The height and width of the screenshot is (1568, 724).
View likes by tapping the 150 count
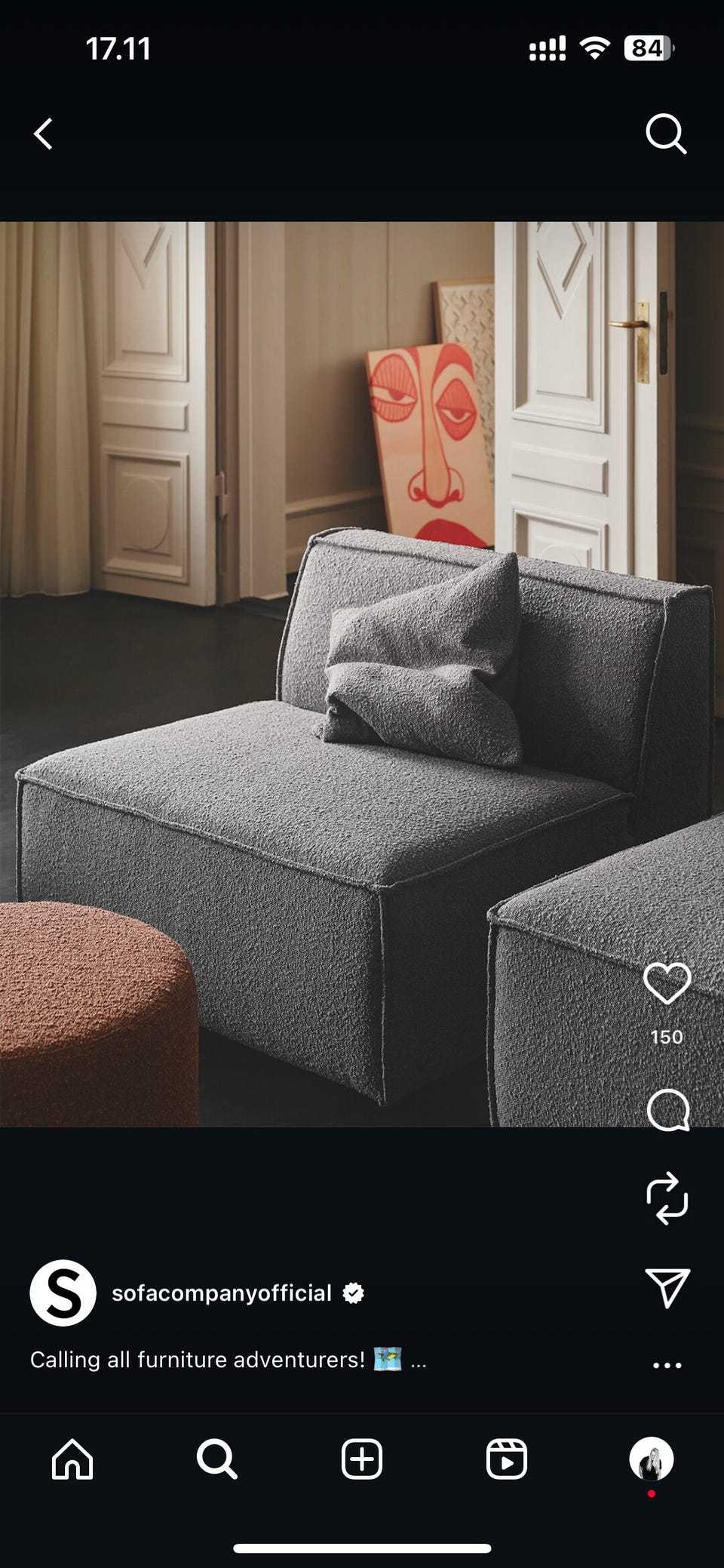[x=667, y=1037]
